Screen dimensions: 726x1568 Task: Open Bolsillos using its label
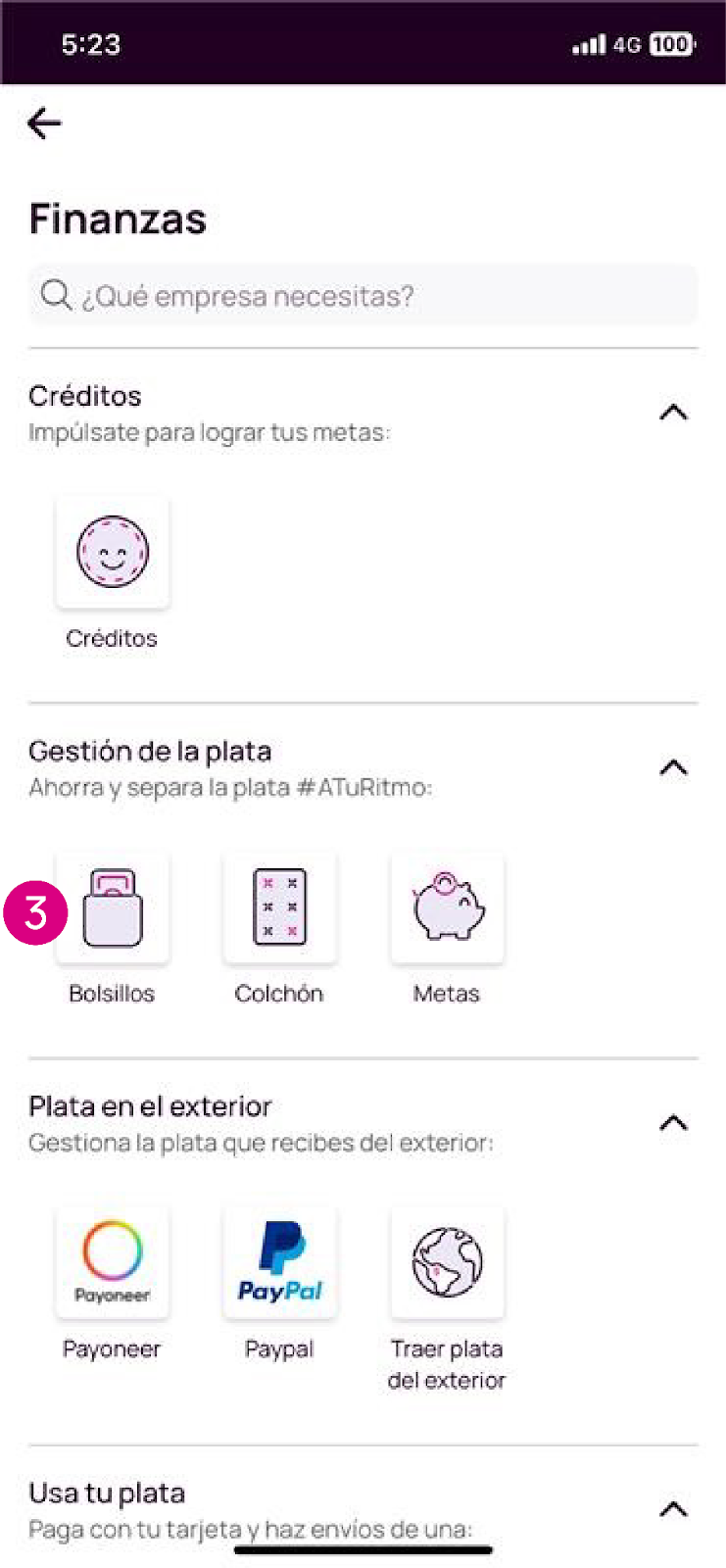tap(112, 993)
